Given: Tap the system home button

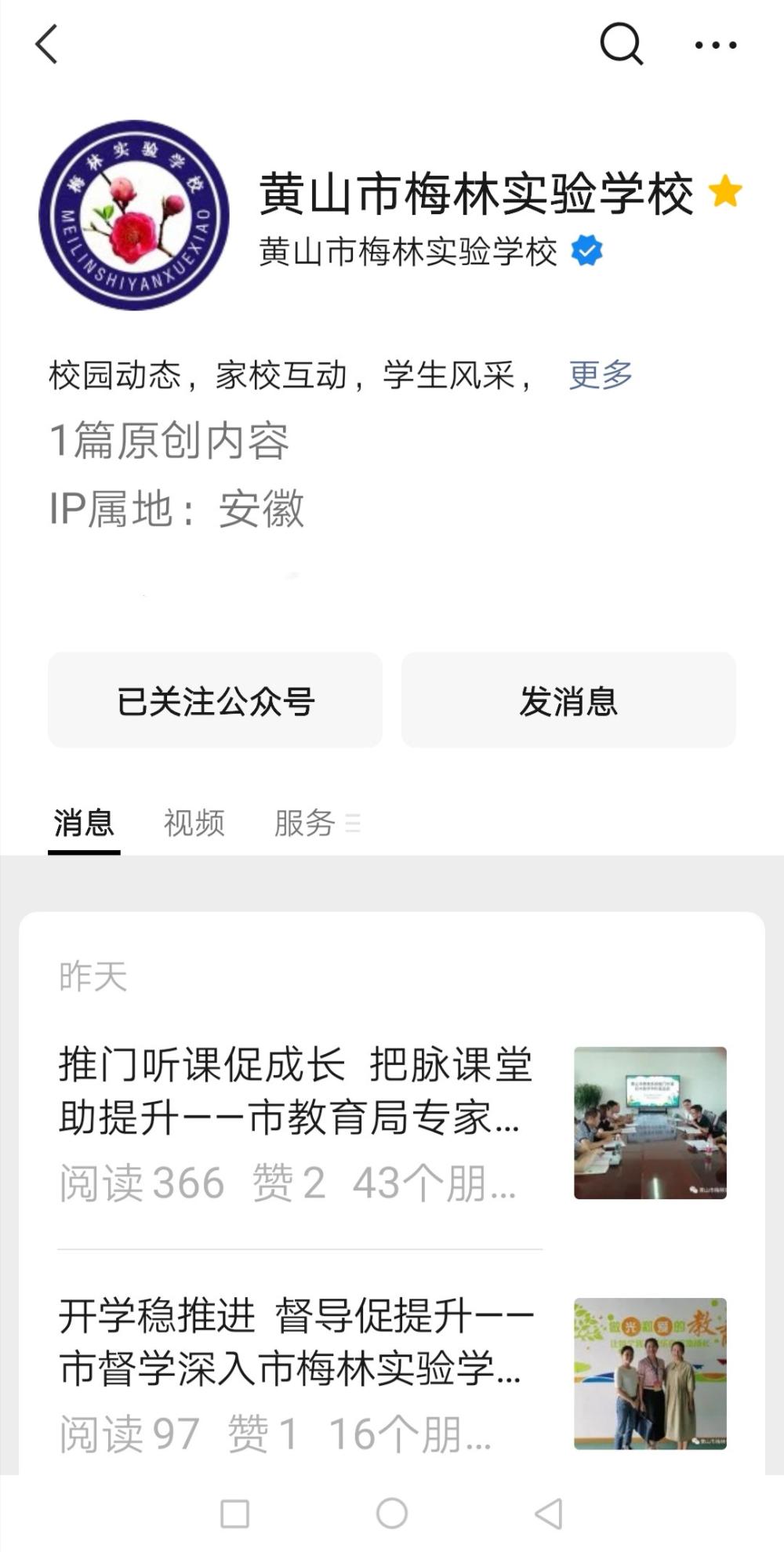Looking at the screenshot, I should click(x=392, y=1513).
